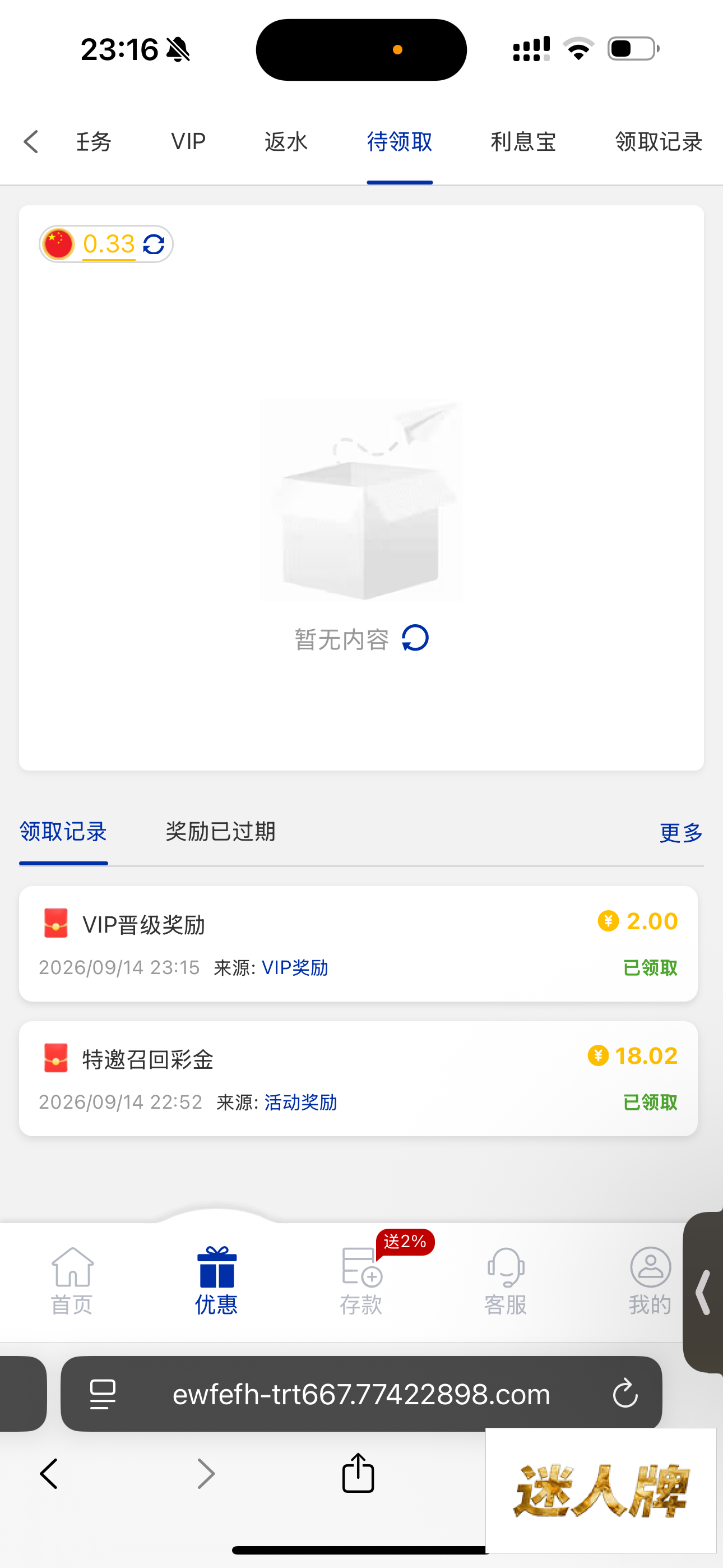The height and width of the screenshot is (1568, 723).
Task: Tap 更多 to view more records
Action: pyautogui.click(x=681, y=833)
